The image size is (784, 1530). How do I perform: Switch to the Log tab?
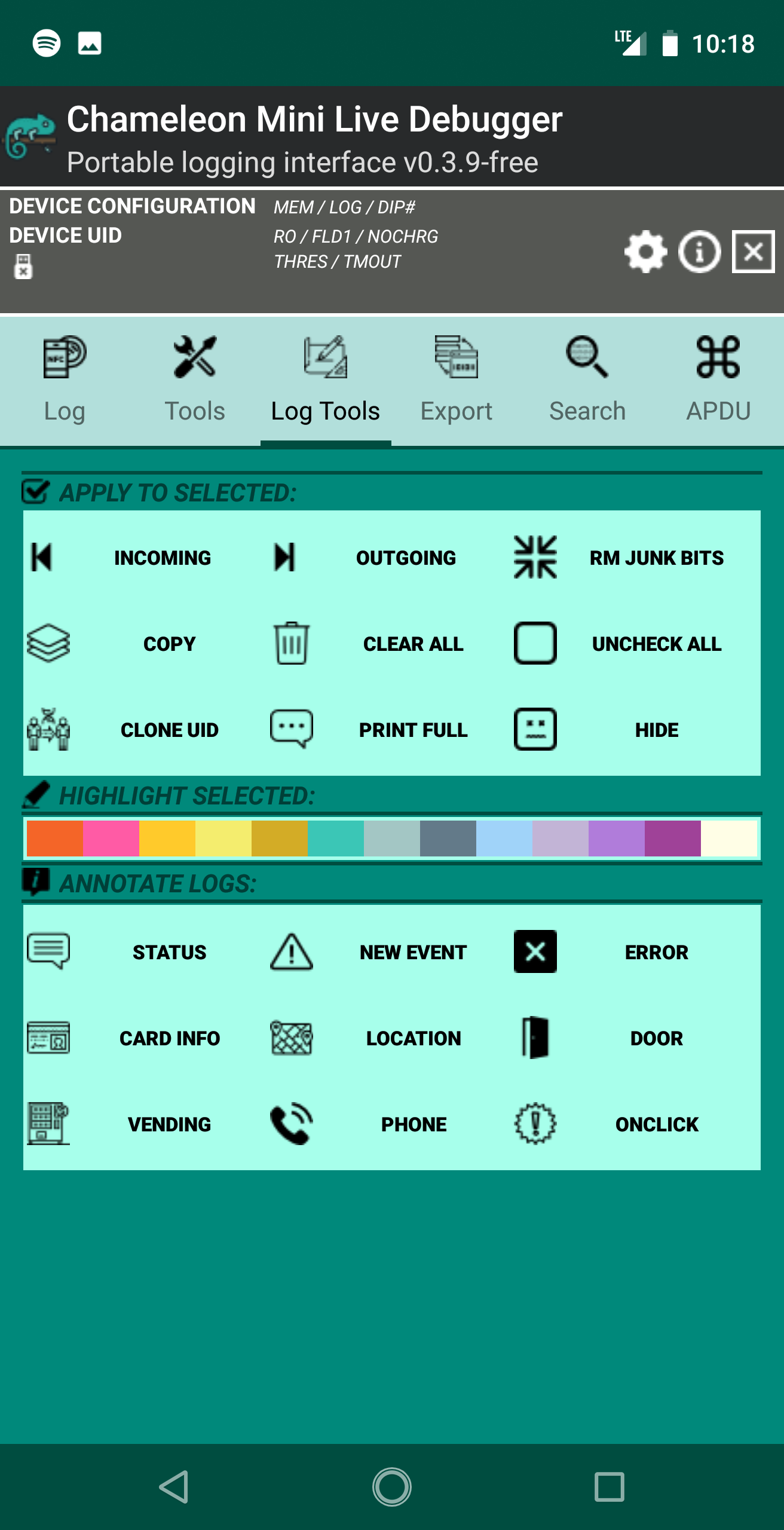[x=65, y=381]
